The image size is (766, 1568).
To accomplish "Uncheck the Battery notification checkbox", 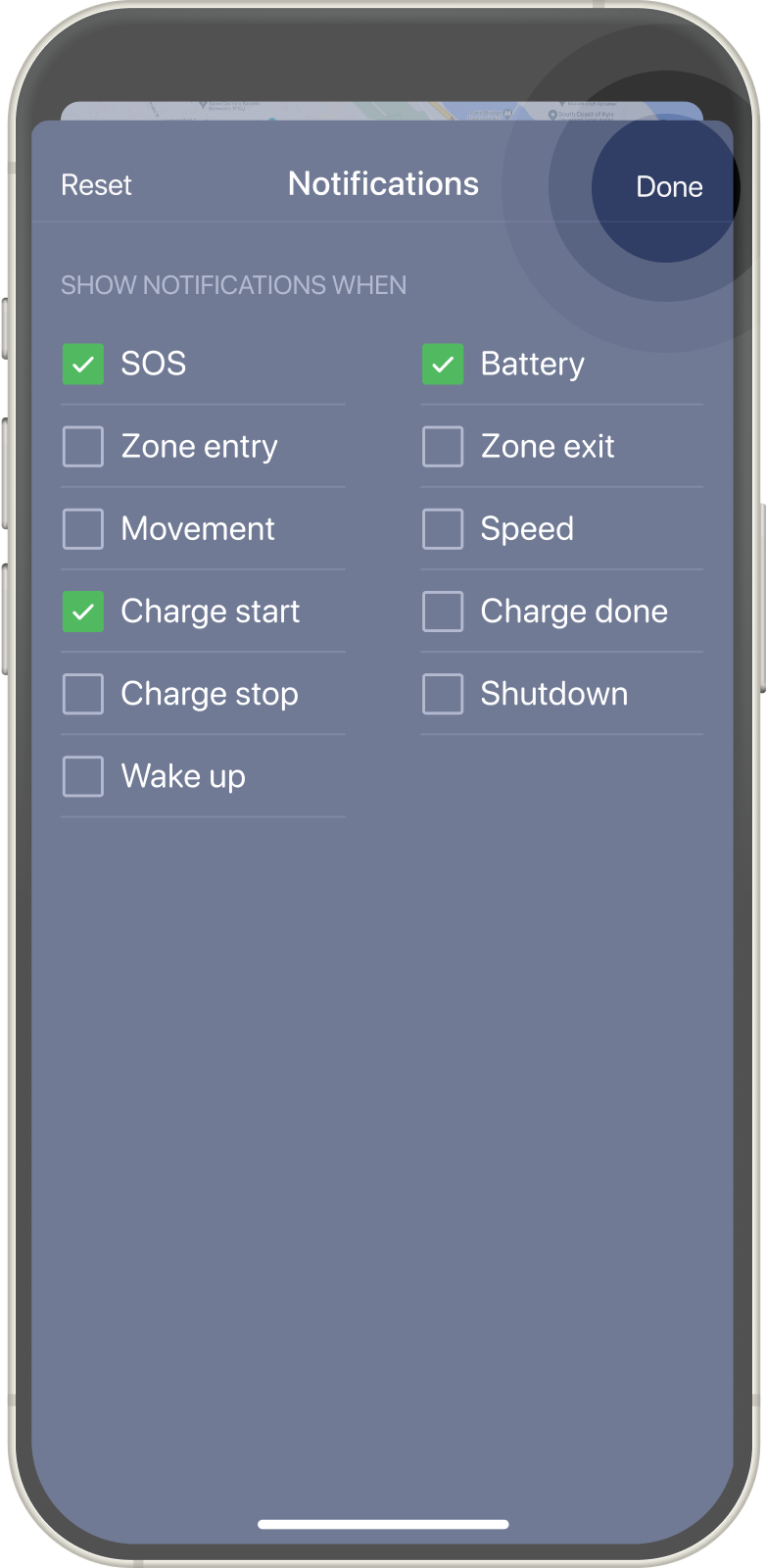I will (x=443, y=365).
